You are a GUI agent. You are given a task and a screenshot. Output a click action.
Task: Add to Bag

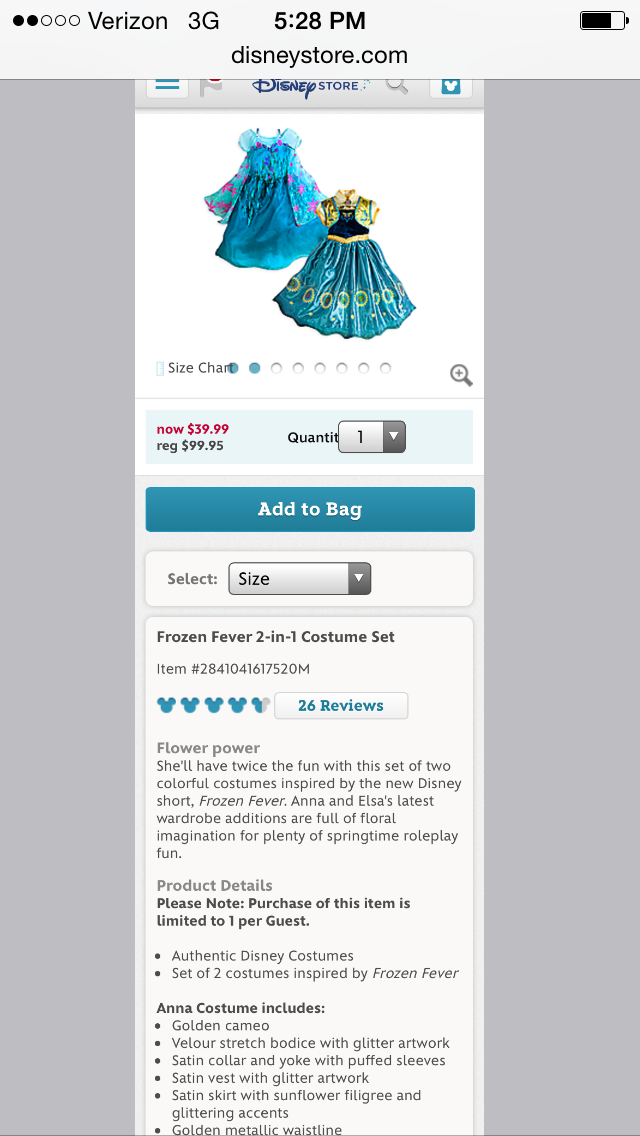(310, 509)
